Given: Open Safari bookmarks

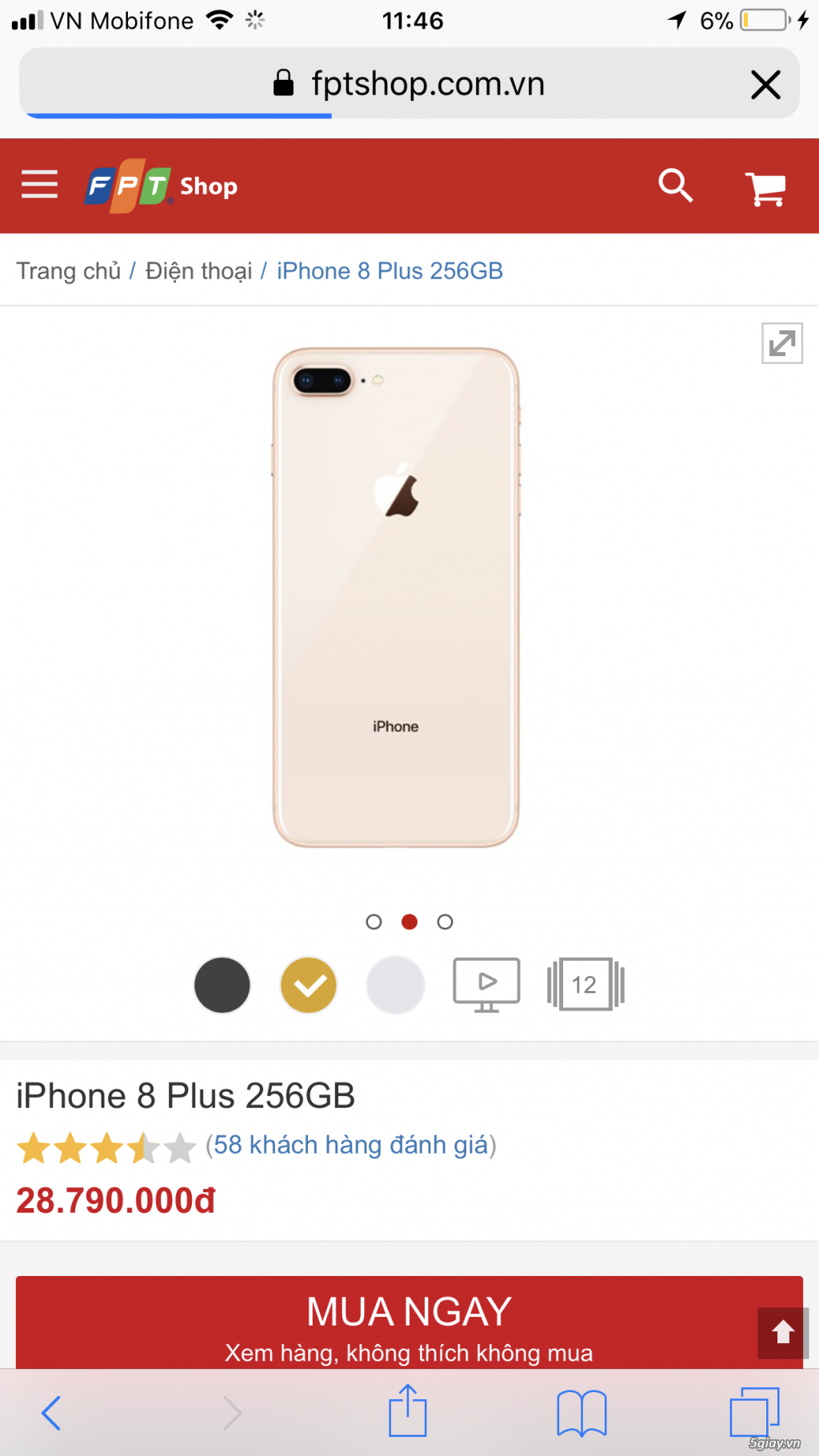Looking at the screenshot, I should pyautogui.click(x=581, y=1413).
